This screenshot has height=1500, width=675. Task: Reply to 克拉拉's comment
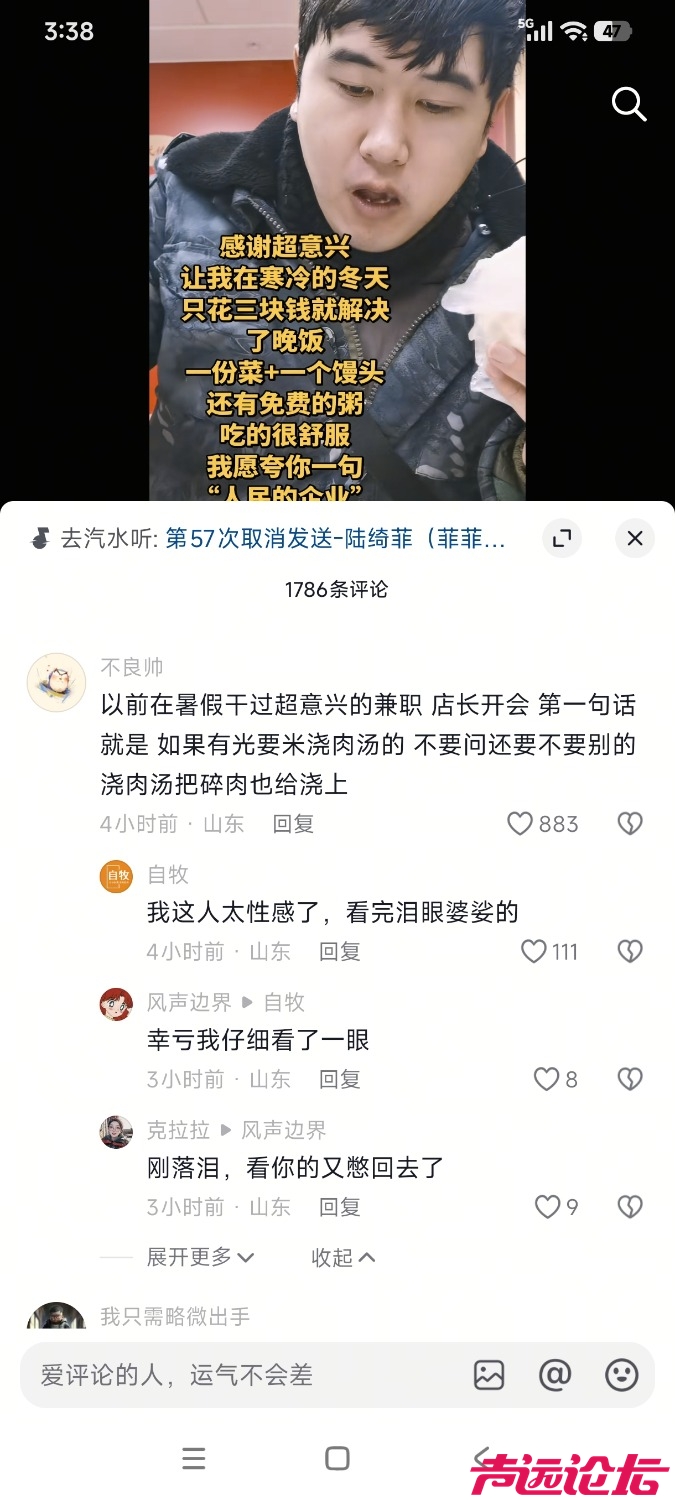(x=339, y=1207)
